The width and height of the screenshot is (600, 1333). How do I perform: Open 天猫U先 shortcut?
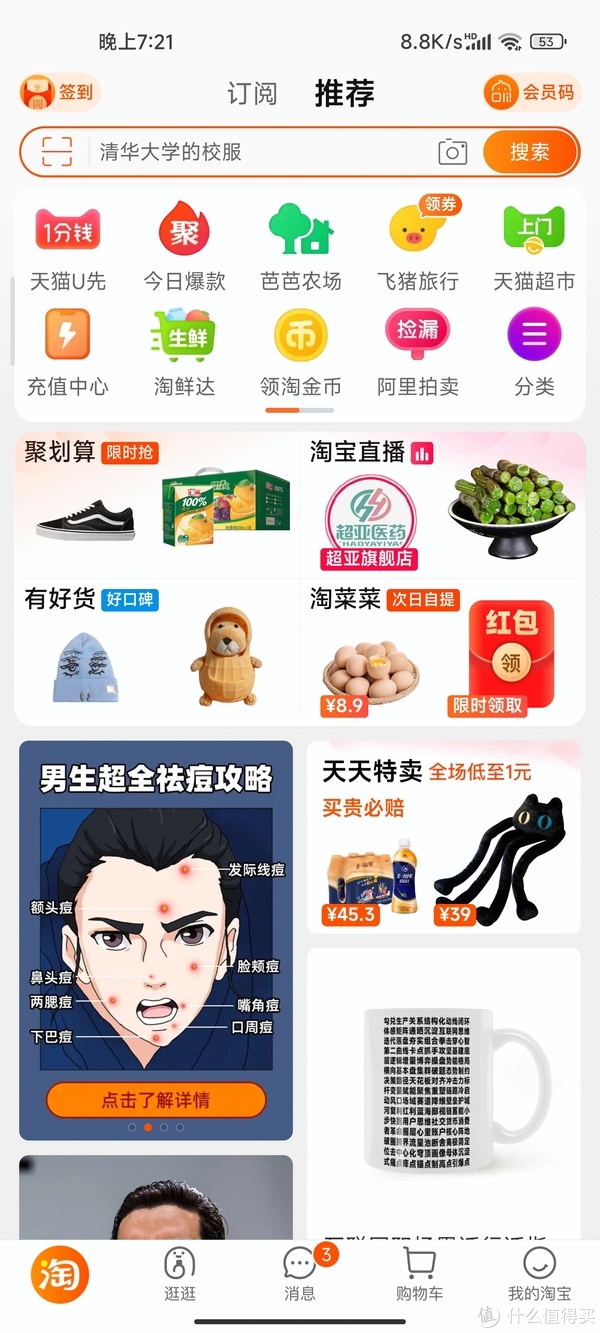[68, 248]
